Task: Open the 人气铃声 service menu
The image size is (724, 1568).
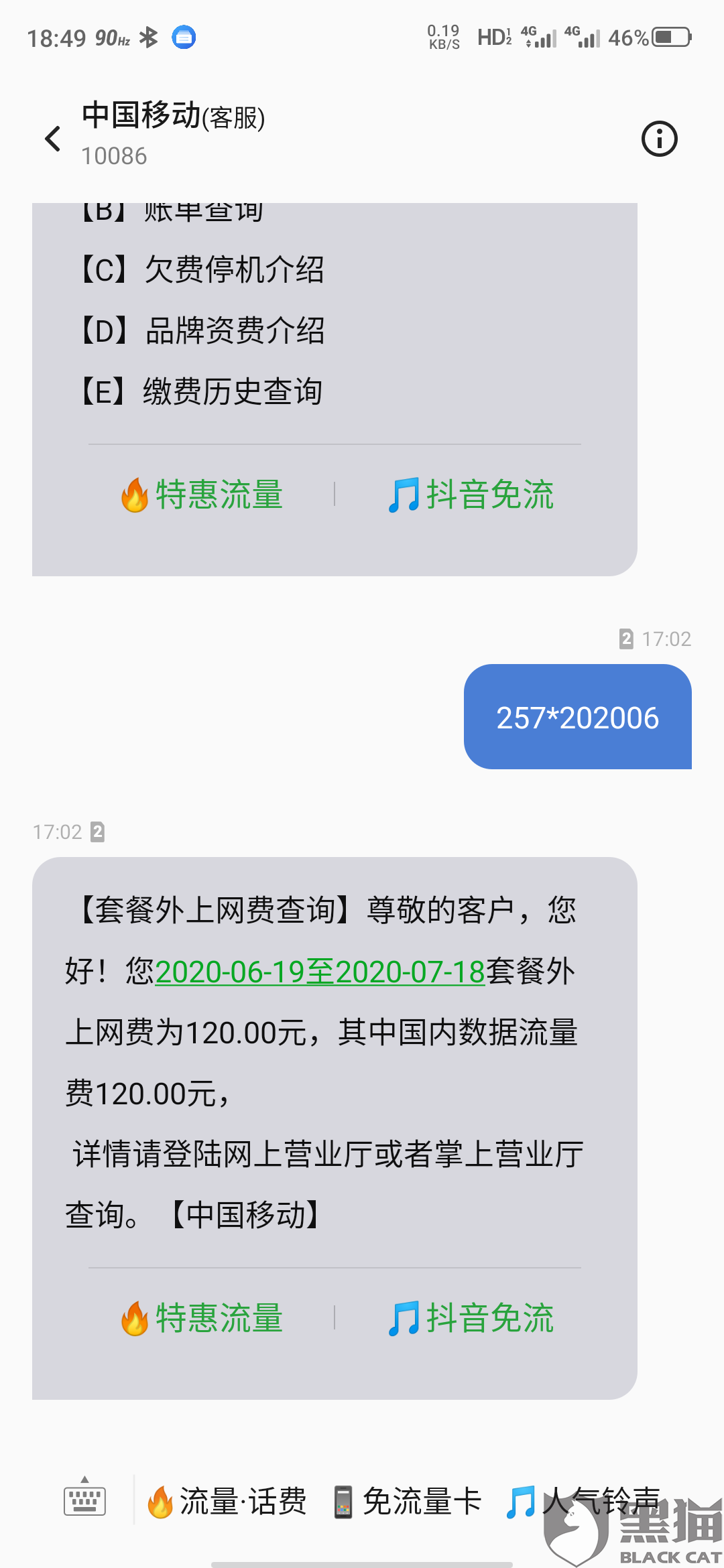Action: click(583, 1501)
